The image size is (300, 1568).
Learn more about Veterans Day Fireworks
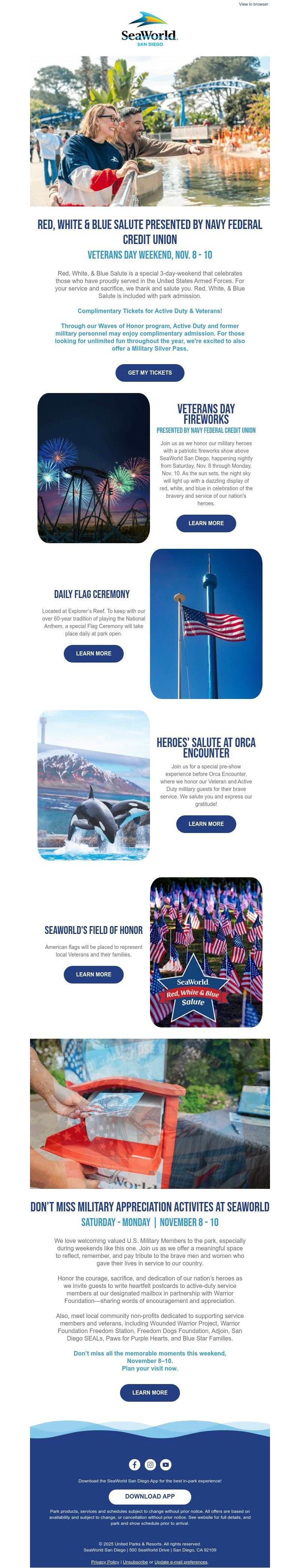coord(205,523)
